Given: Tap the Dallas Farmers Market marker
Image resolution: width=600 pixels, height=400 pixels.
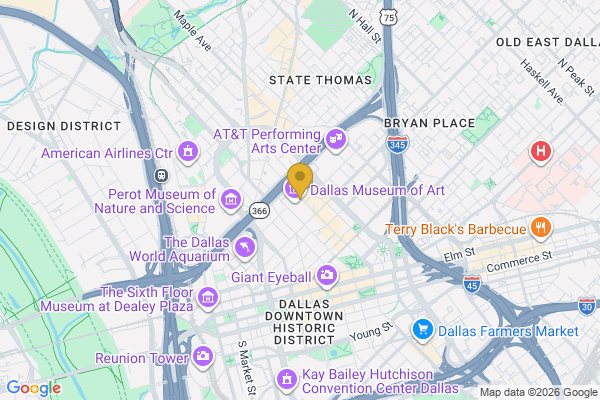Looking at the screenshot, I should point(423,329).
